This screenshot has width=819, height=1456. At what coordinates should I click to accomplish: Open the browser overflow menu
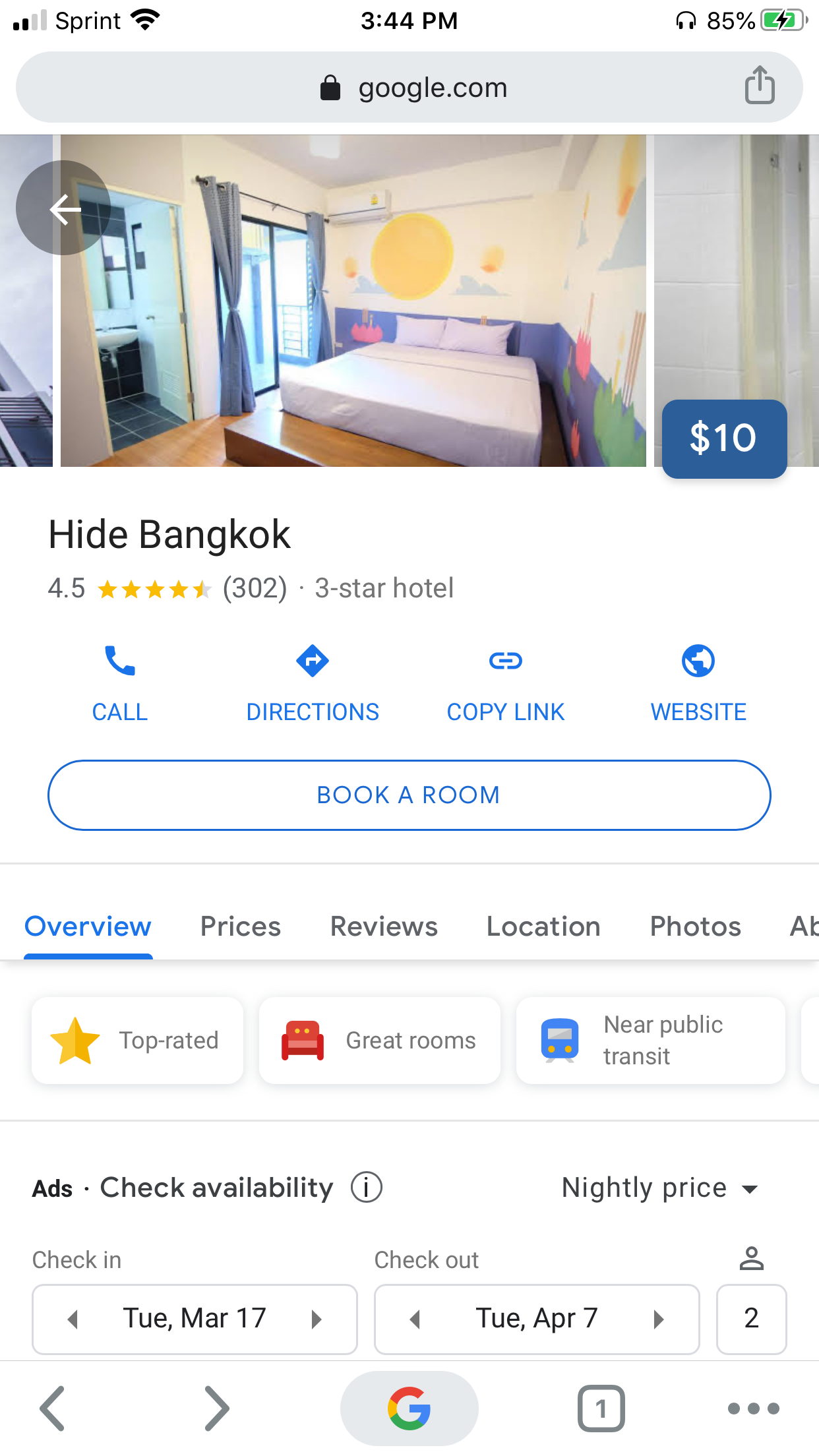(753, 1409)
